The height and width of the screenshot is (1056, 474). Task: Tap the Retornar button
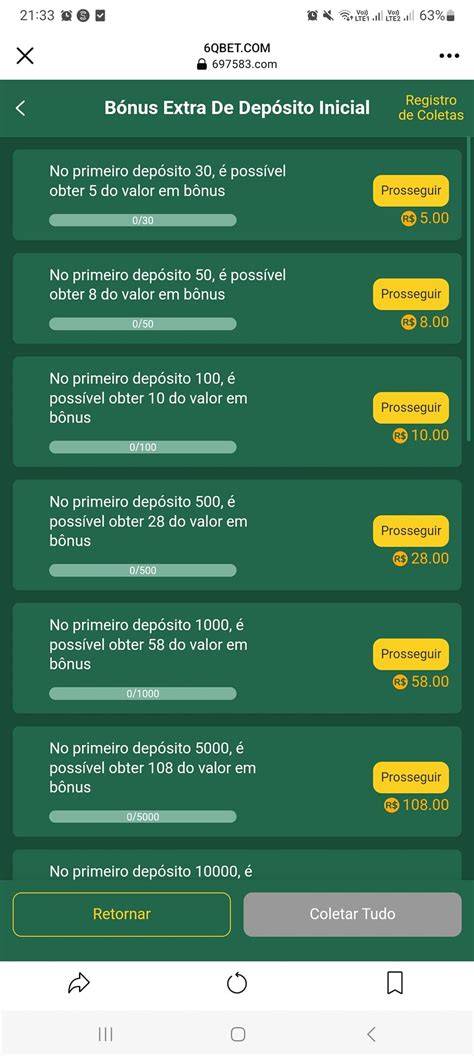coord(122,914)
